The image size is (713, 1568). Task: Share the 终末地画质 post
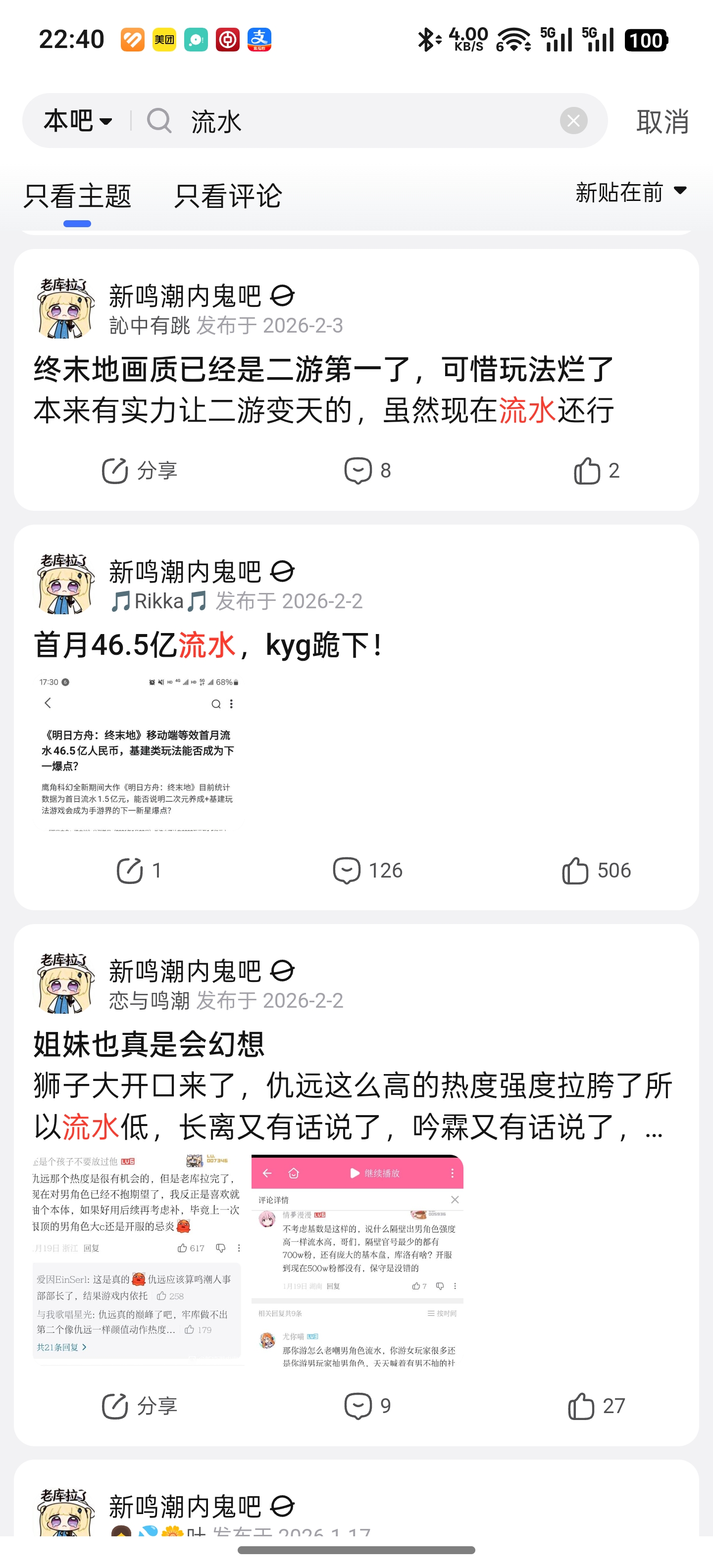click(x=140, y=471)
